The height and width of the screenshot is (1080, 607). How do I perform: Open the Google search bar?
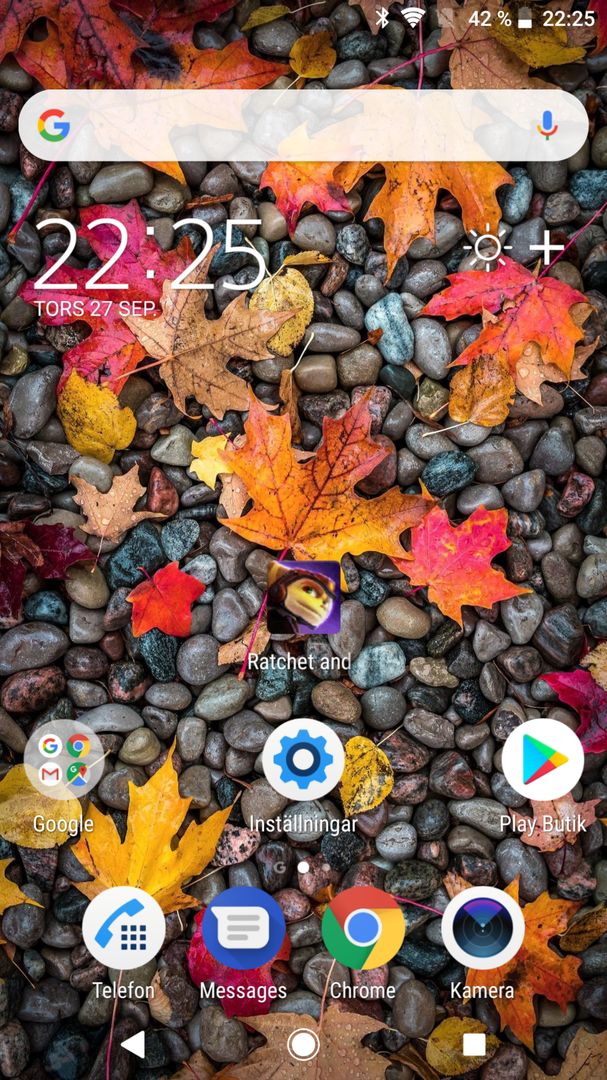point(303,125)
